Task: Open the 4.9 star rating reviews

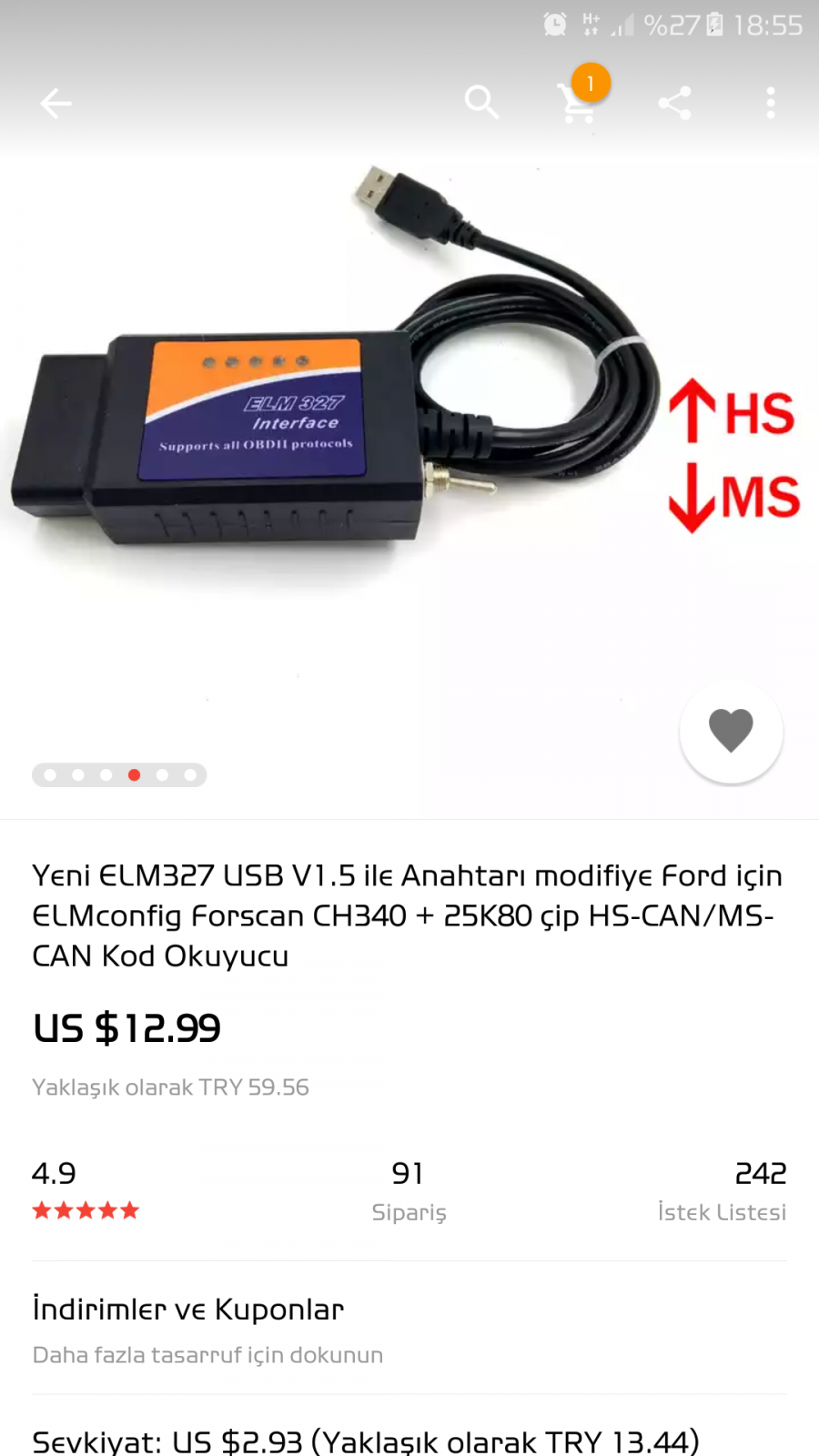Action: pyautogui.click(x=86, y=1190)
